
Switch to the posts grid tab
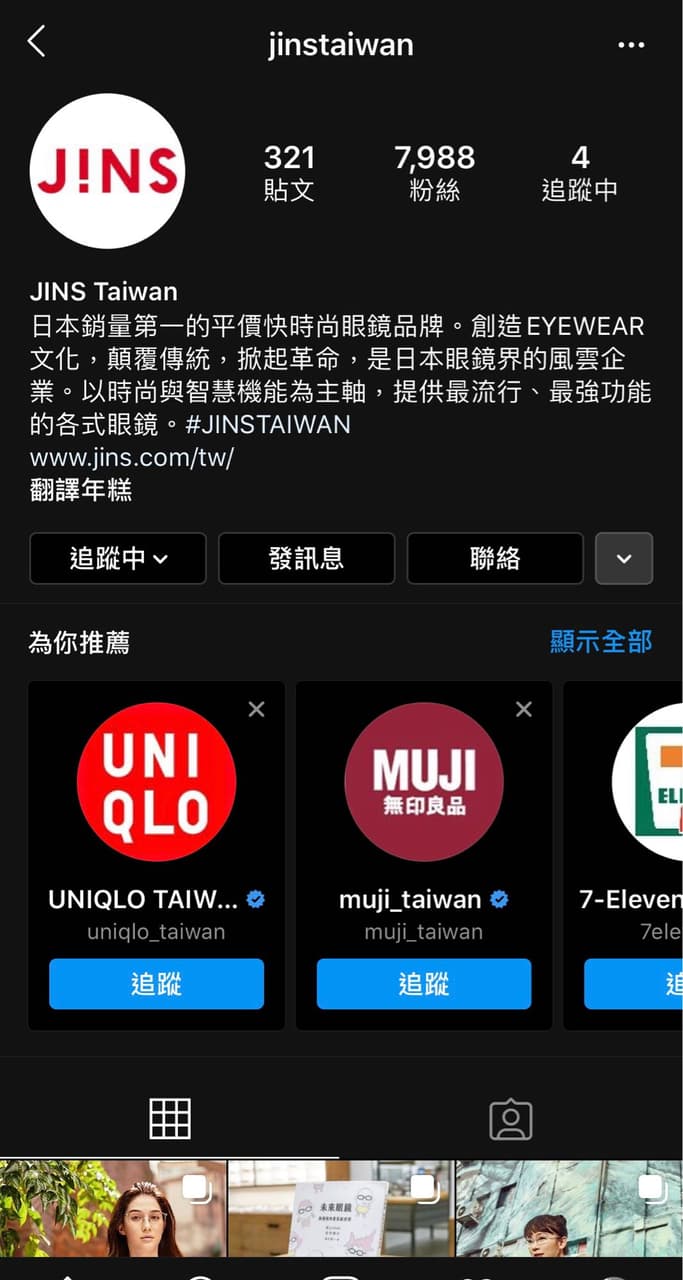tap(170, 1118)
